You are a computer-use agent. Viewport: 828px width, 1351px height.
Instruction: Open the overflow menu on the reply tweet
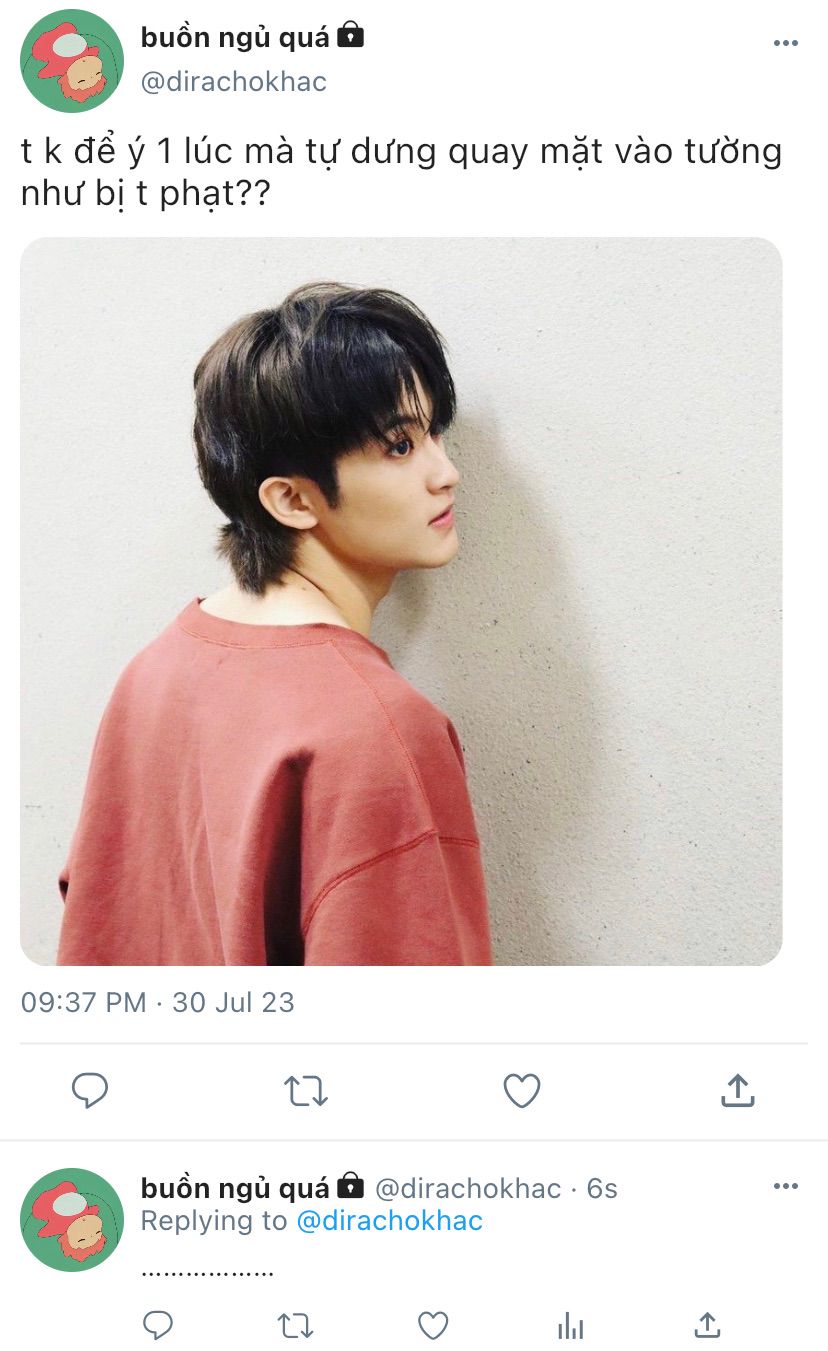(x=786, y=1187)
